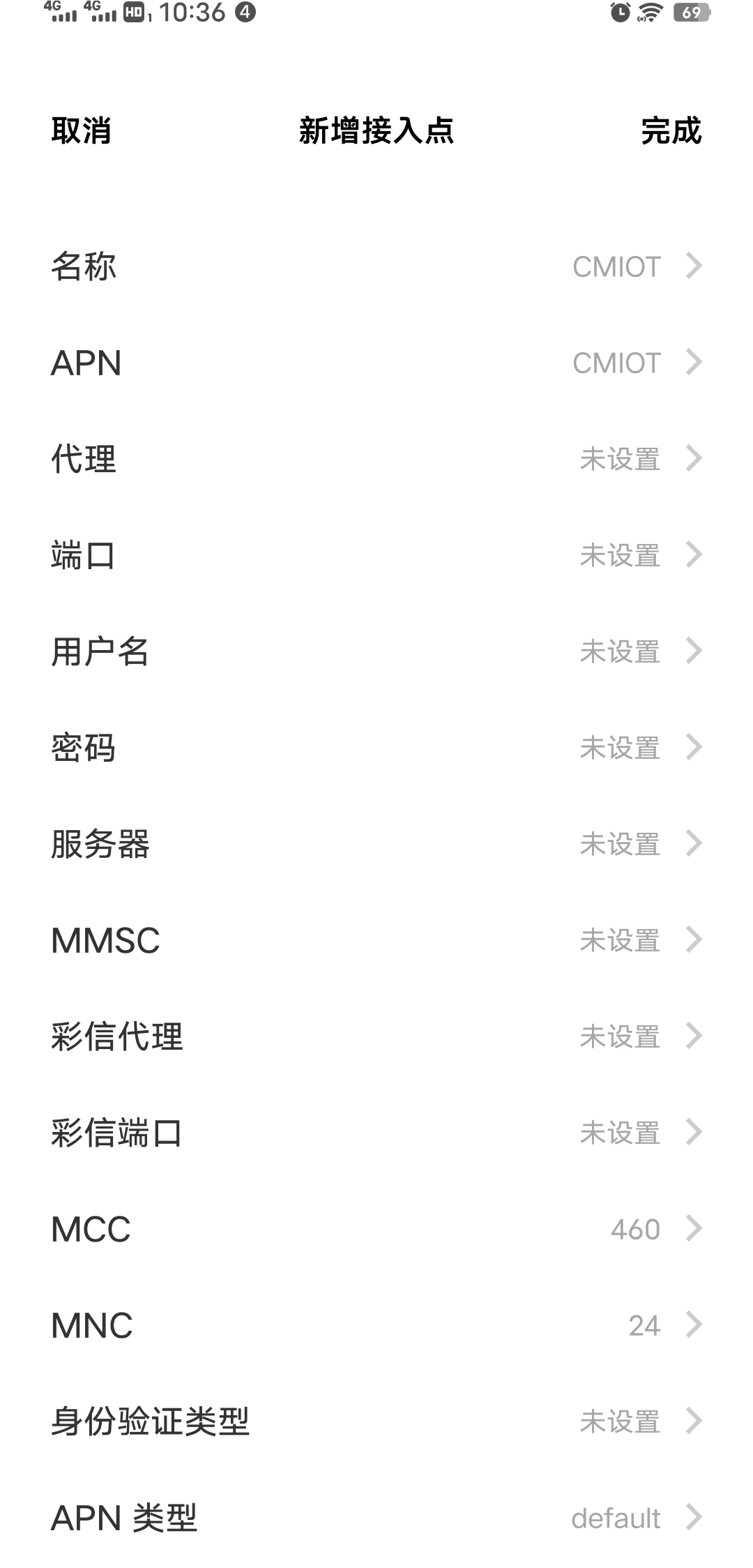Open the MMSC setting row
Viewport: 753px width, 1568px height.
pyautogui.click(x=376, y=940)
